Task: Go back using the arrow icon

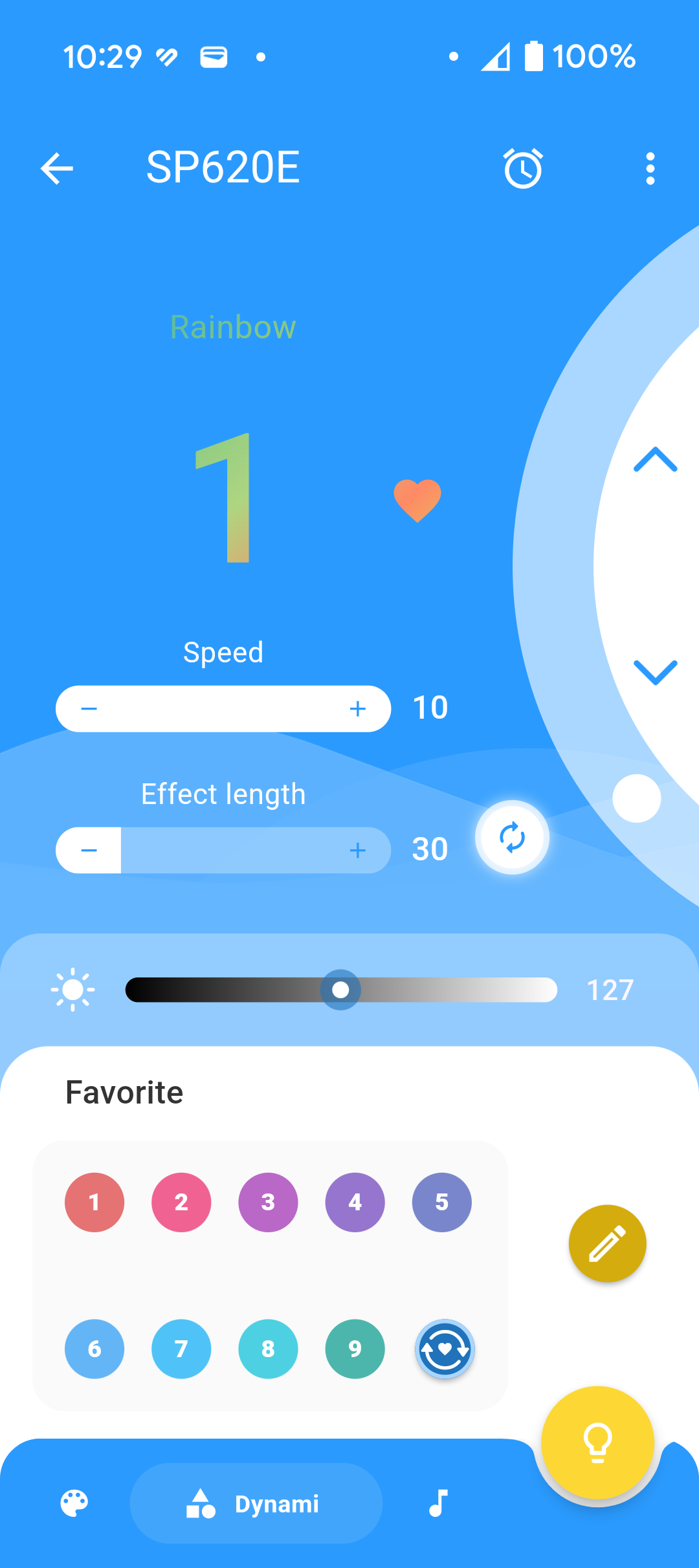Action: click(x=57, y=169)
